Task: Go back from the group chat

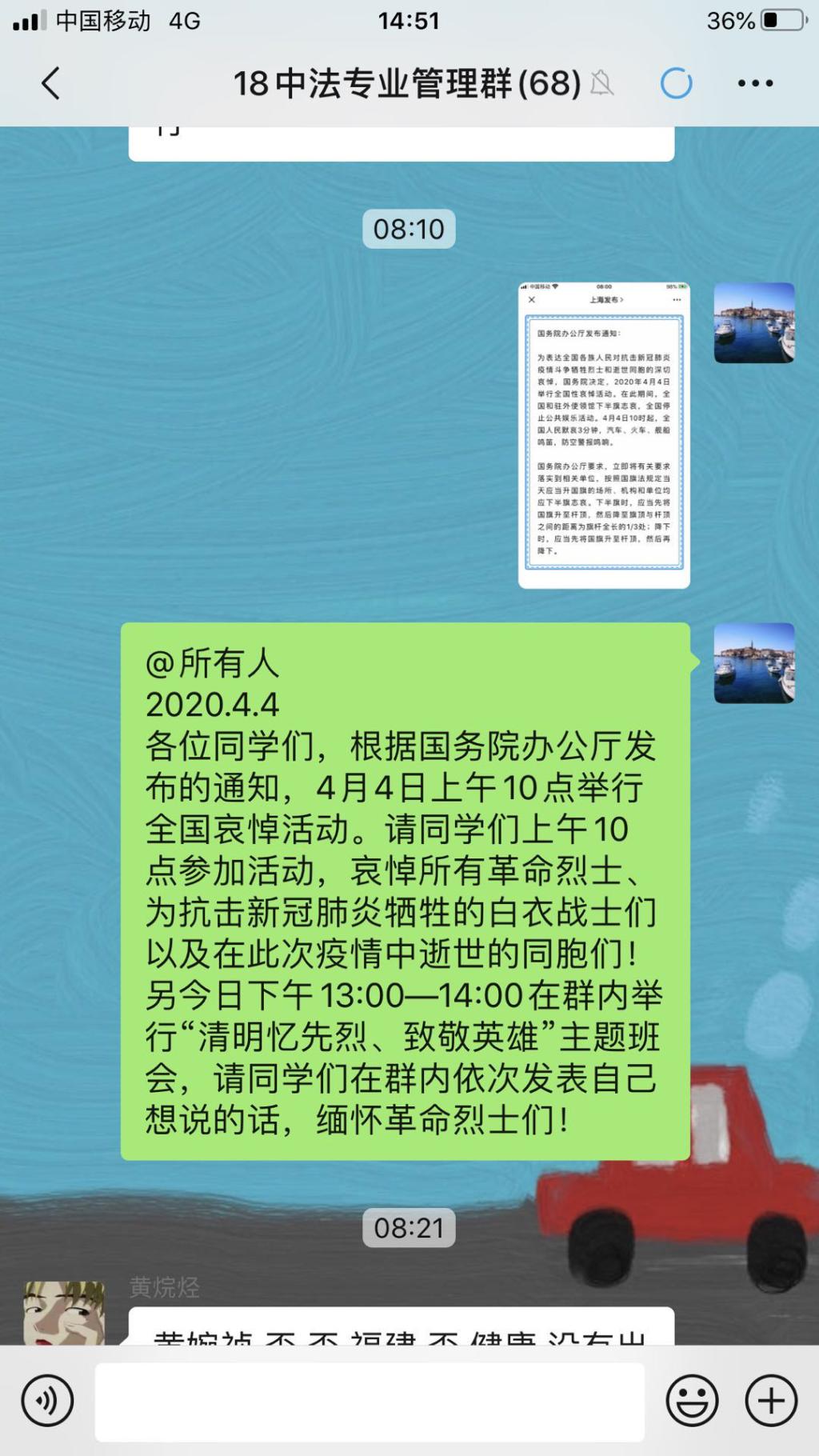Action: pos(50,83)
